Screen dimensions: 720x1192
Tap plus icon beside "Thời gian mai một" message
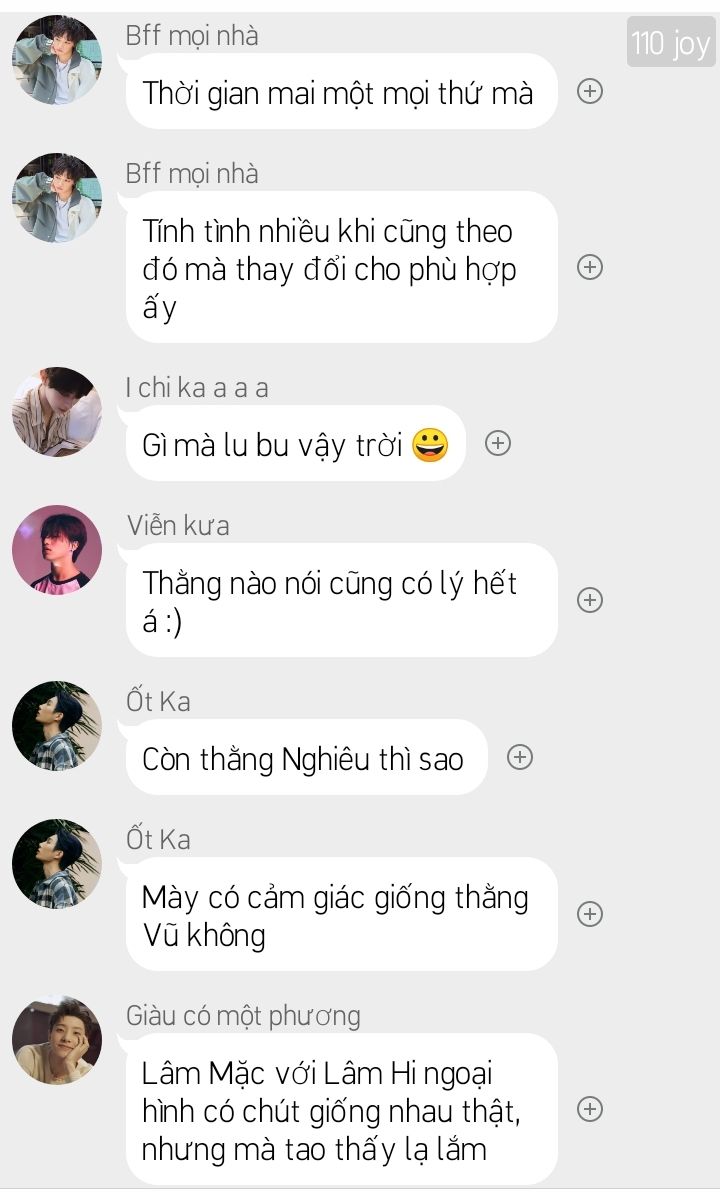590,91
